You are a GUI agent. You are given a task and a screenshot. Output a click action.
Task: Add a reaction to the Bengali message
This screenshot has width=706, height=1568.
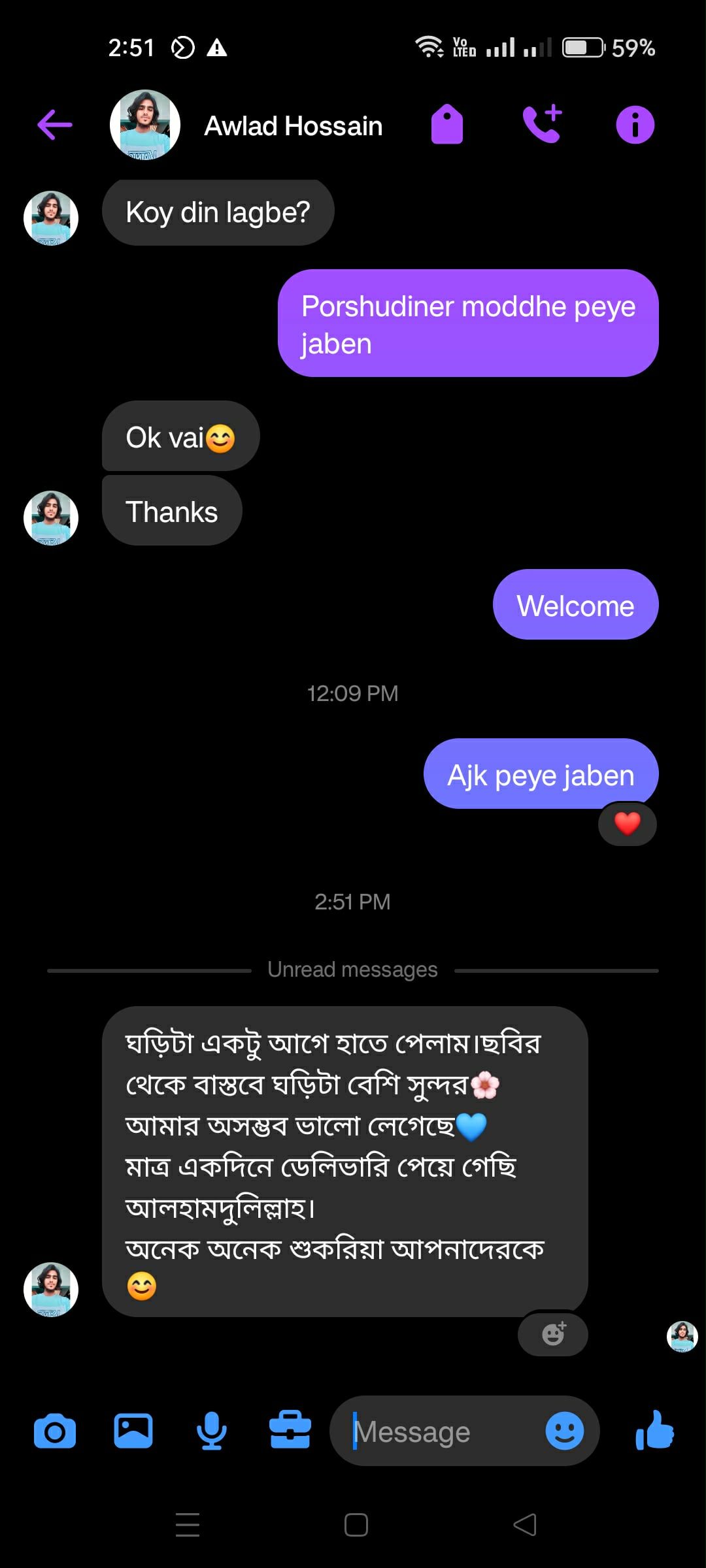[553, 1333]
